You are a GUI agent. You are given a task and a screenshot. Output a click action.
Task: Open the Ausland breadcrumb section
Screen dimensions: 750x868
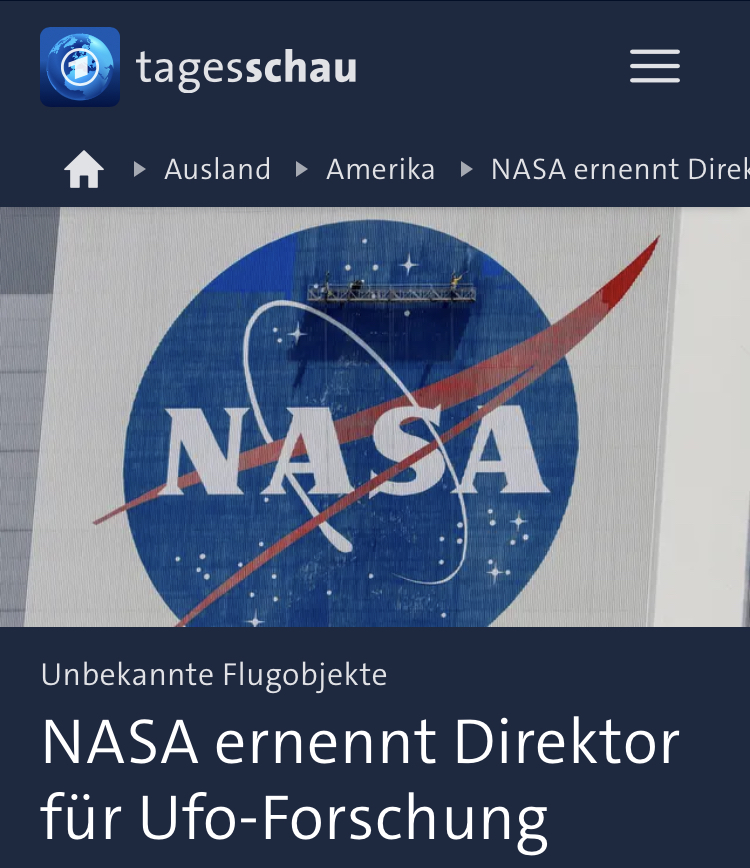217,170
